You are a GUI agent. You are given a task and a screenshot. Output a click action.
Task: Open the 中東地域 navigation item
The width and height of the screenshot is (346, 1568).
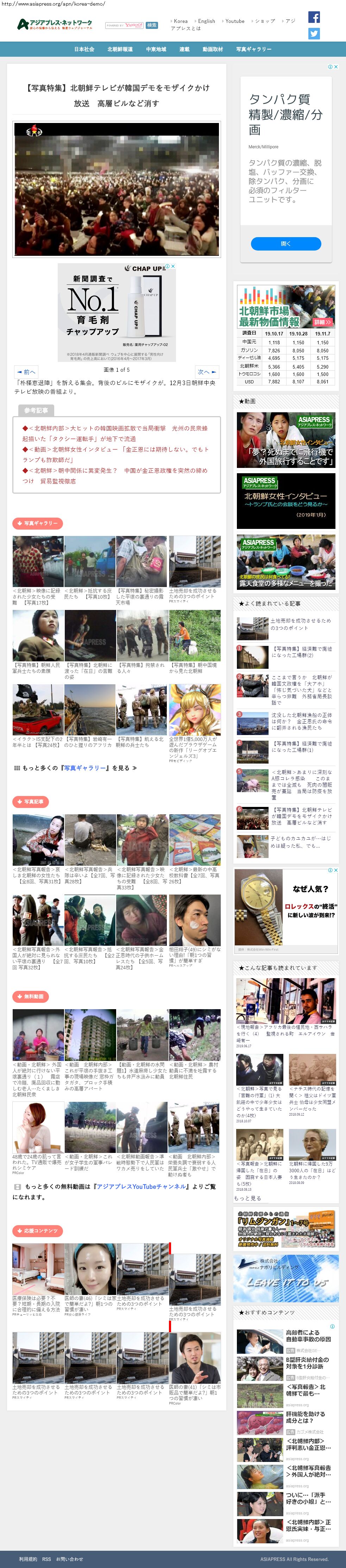[156, 49]
